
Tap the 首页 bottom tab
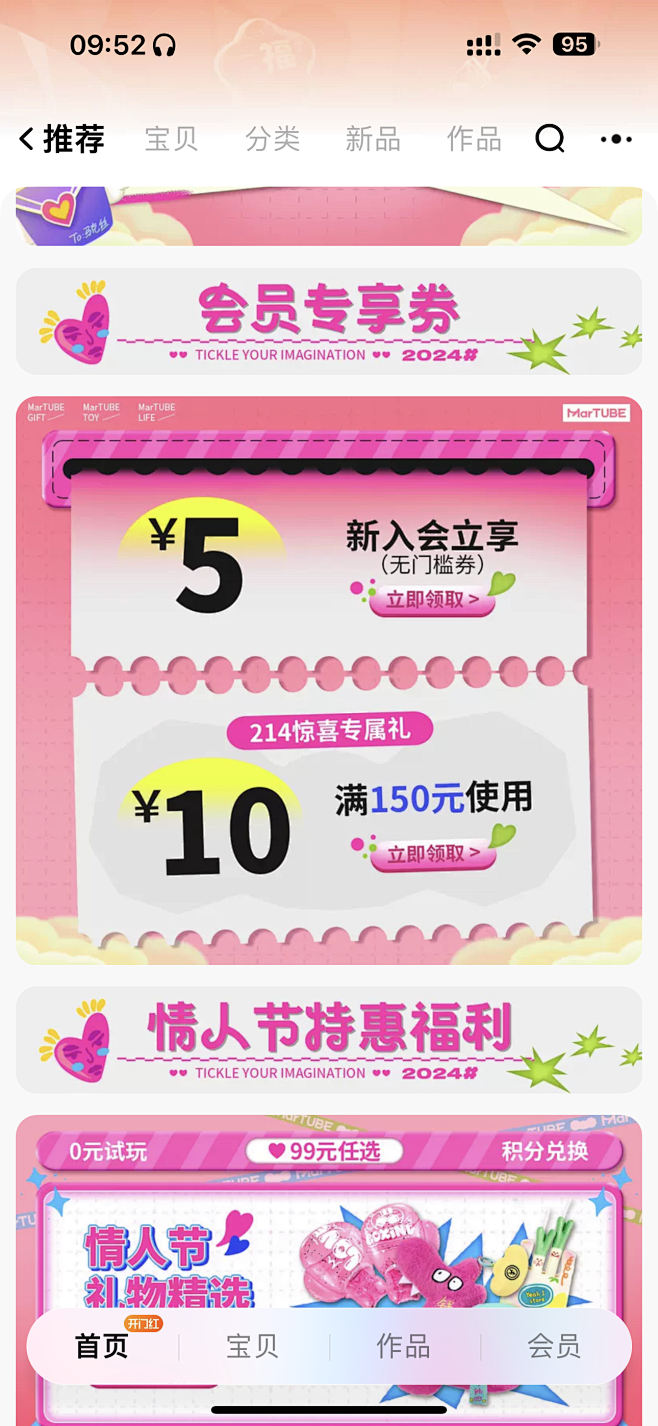click(x=102, y=1346)
